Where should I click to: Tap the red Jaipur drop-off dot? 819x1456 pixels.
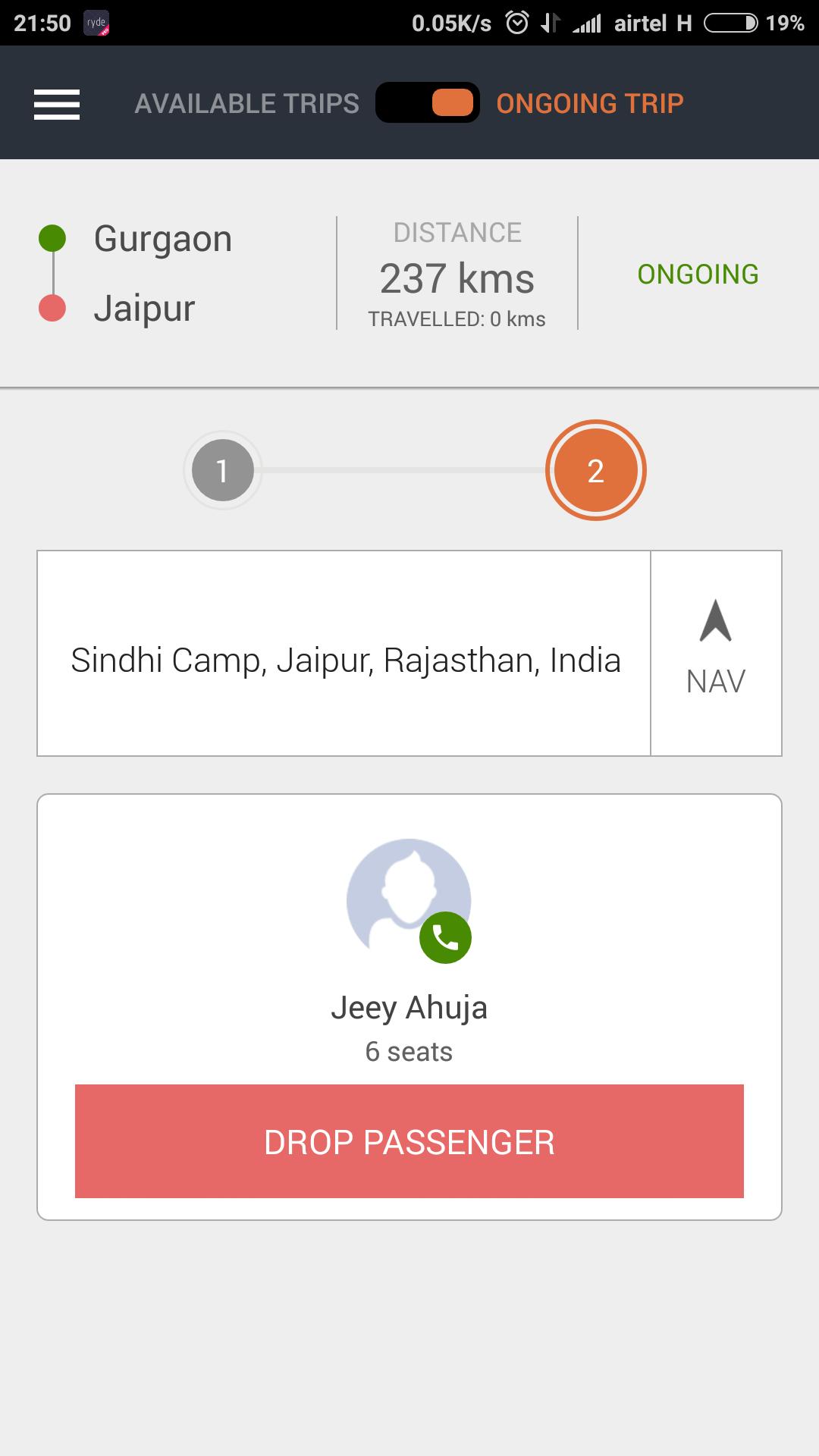52,307
